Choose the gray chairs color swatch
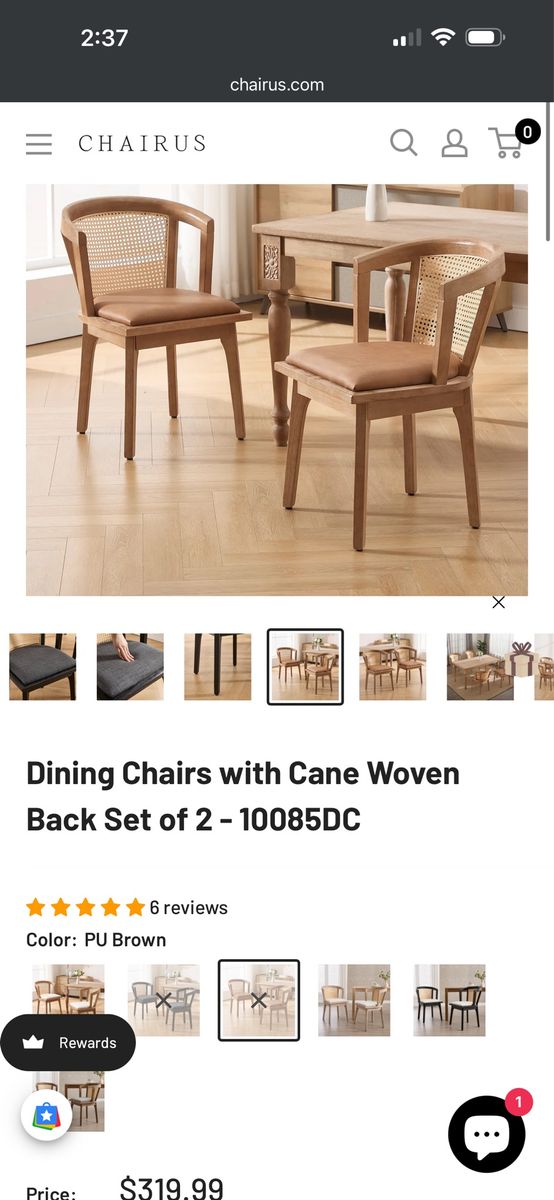 click(x=164, y=1000)
